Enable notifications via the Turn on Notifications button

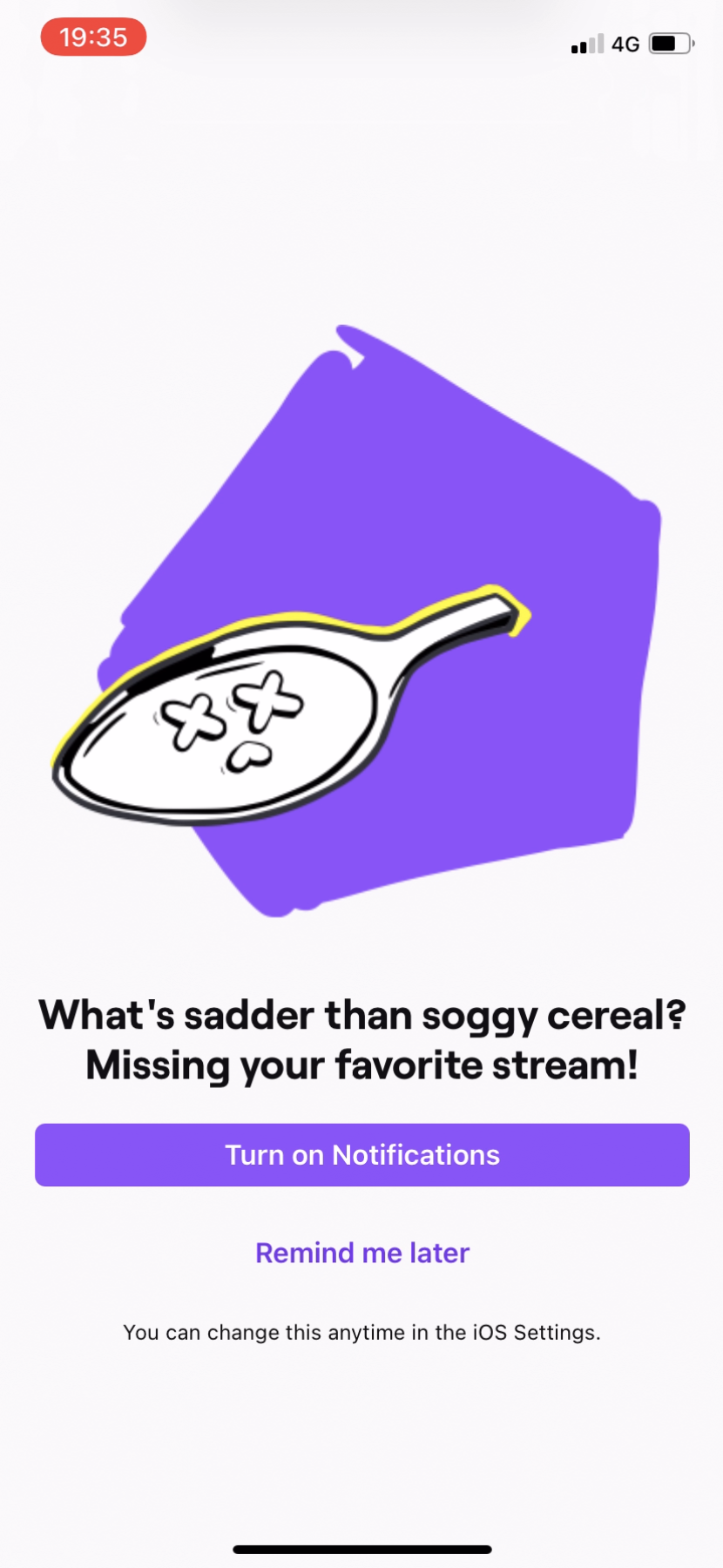tap(361, 1154)
